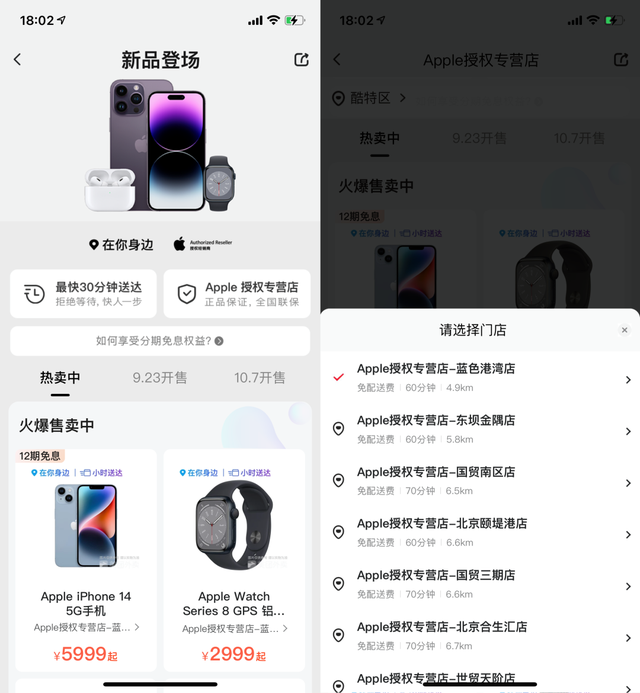Choose the 东坝金隅店 store
The width and height of the screenshot is (640, 693).
click(480, 430)
